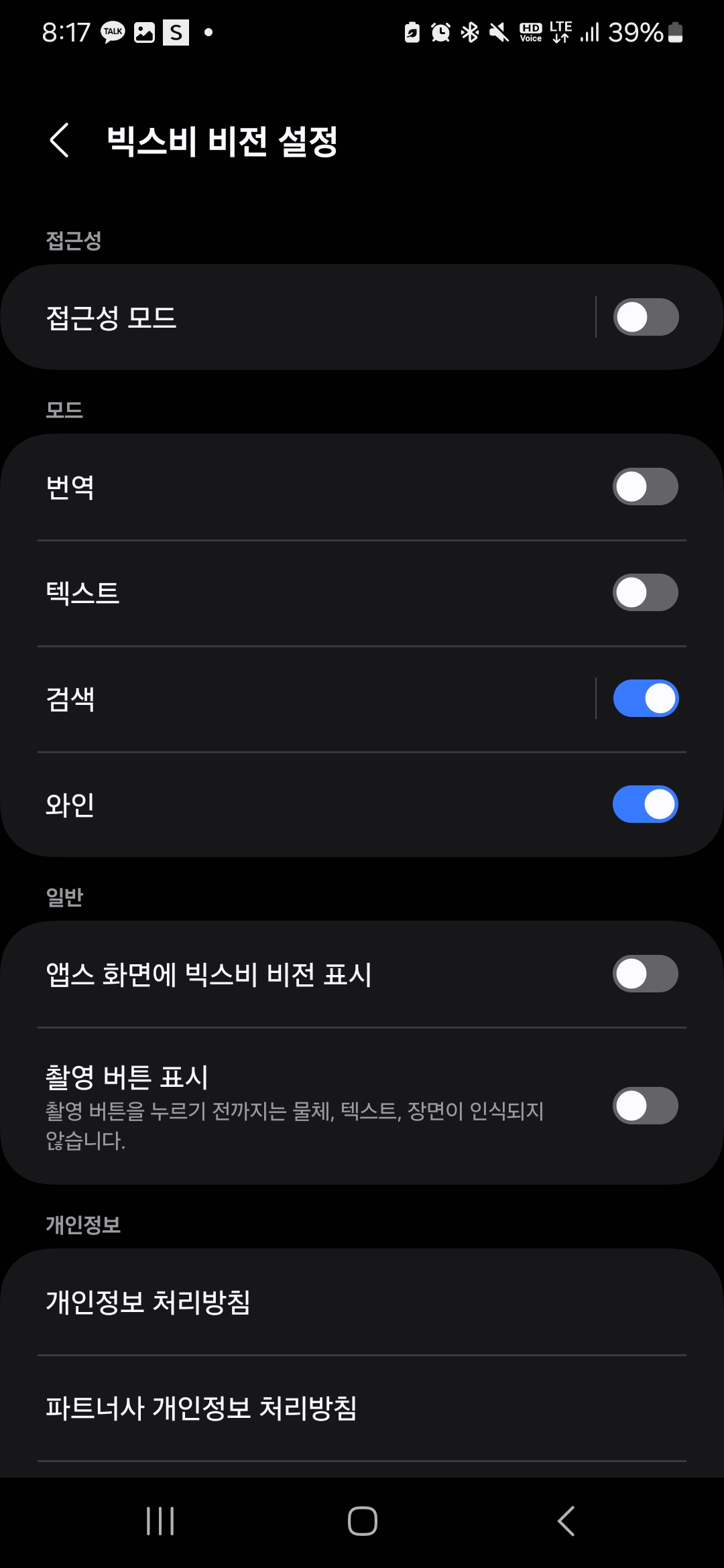Screen dimensions: 724x1568
Task: Enable 앱스 화면에 빅스비 비전 표시
Action: coord(645,975)
